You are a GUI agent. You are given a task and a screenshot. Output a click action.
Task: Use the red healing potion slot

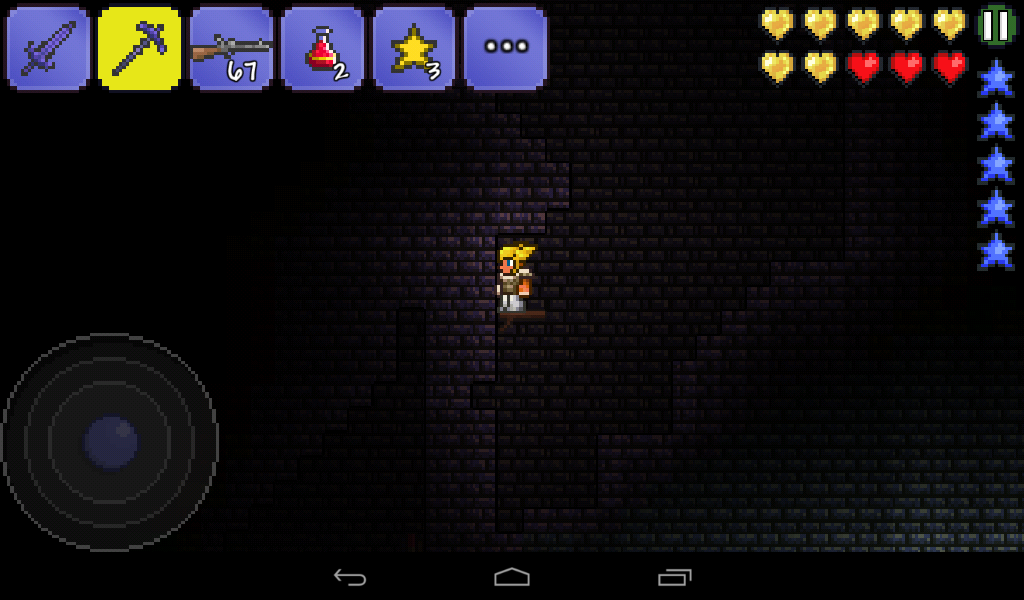pos(322,48)
